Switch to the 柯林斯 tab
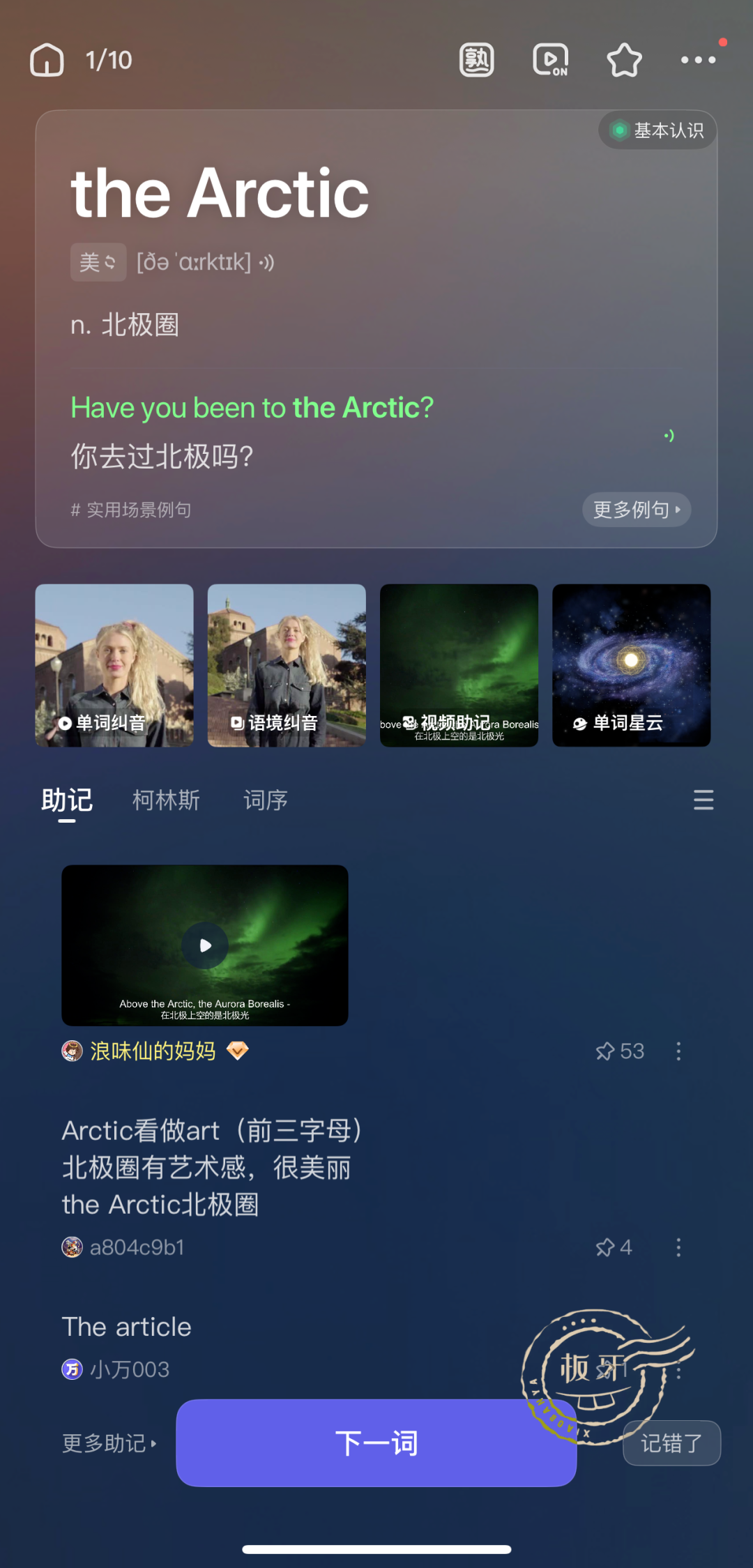Screen dimensions: 753x1568 (x=166, y=800)
